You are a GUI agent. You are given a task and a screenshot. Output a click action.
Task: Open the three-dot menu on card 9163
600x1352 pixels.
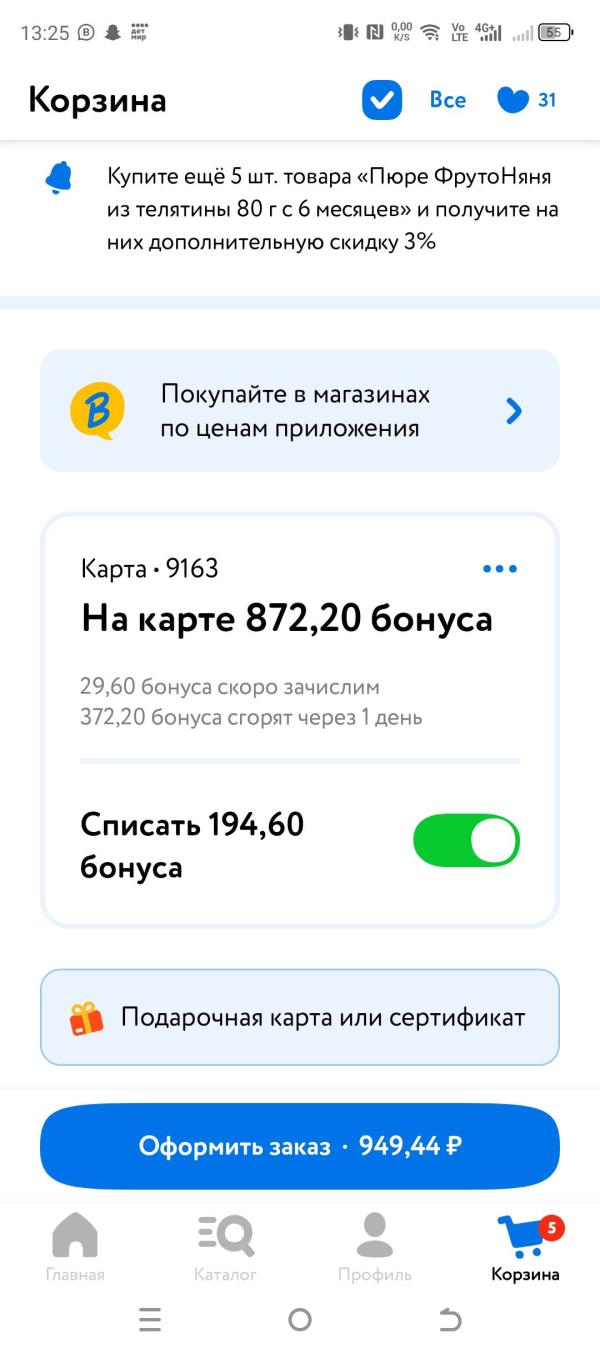click(x=500, y=569)
